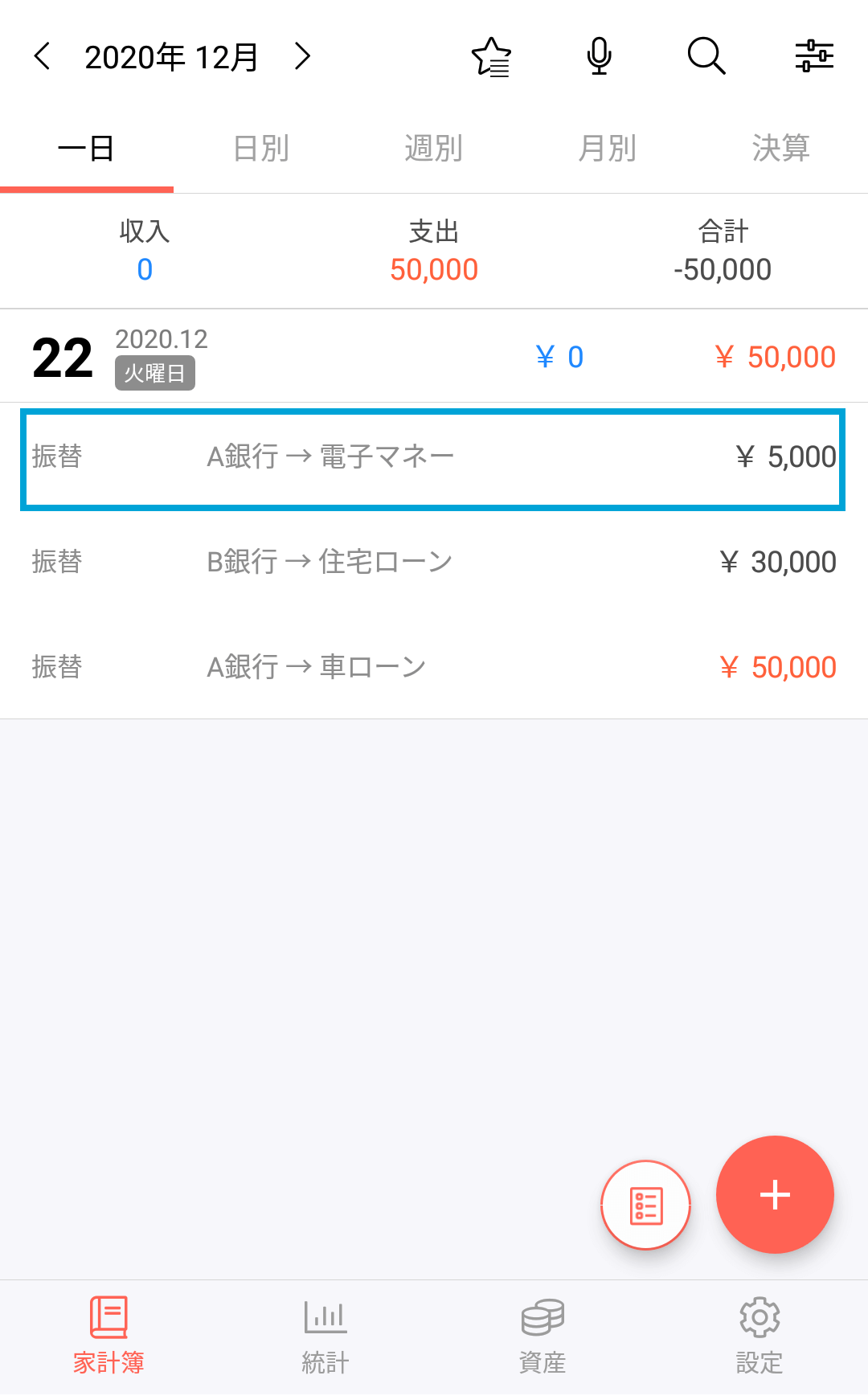Open the 統計 statistics section
This screenshot has width=868, height=1400.
tap(325, 1334)
